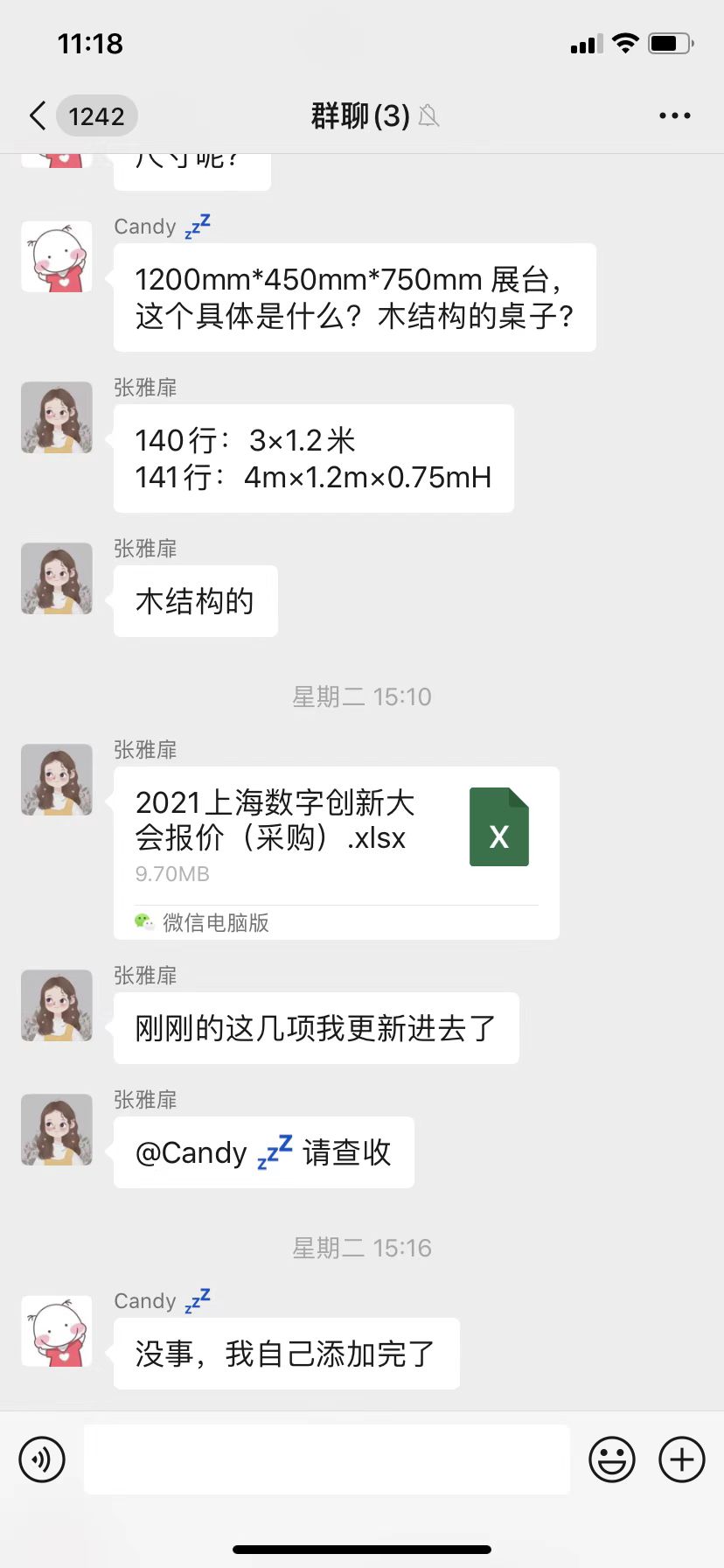This screenshot has width=724, height=1568.
Task: Open the emoji sticker panel
Action: click(x=611, y=1459)
